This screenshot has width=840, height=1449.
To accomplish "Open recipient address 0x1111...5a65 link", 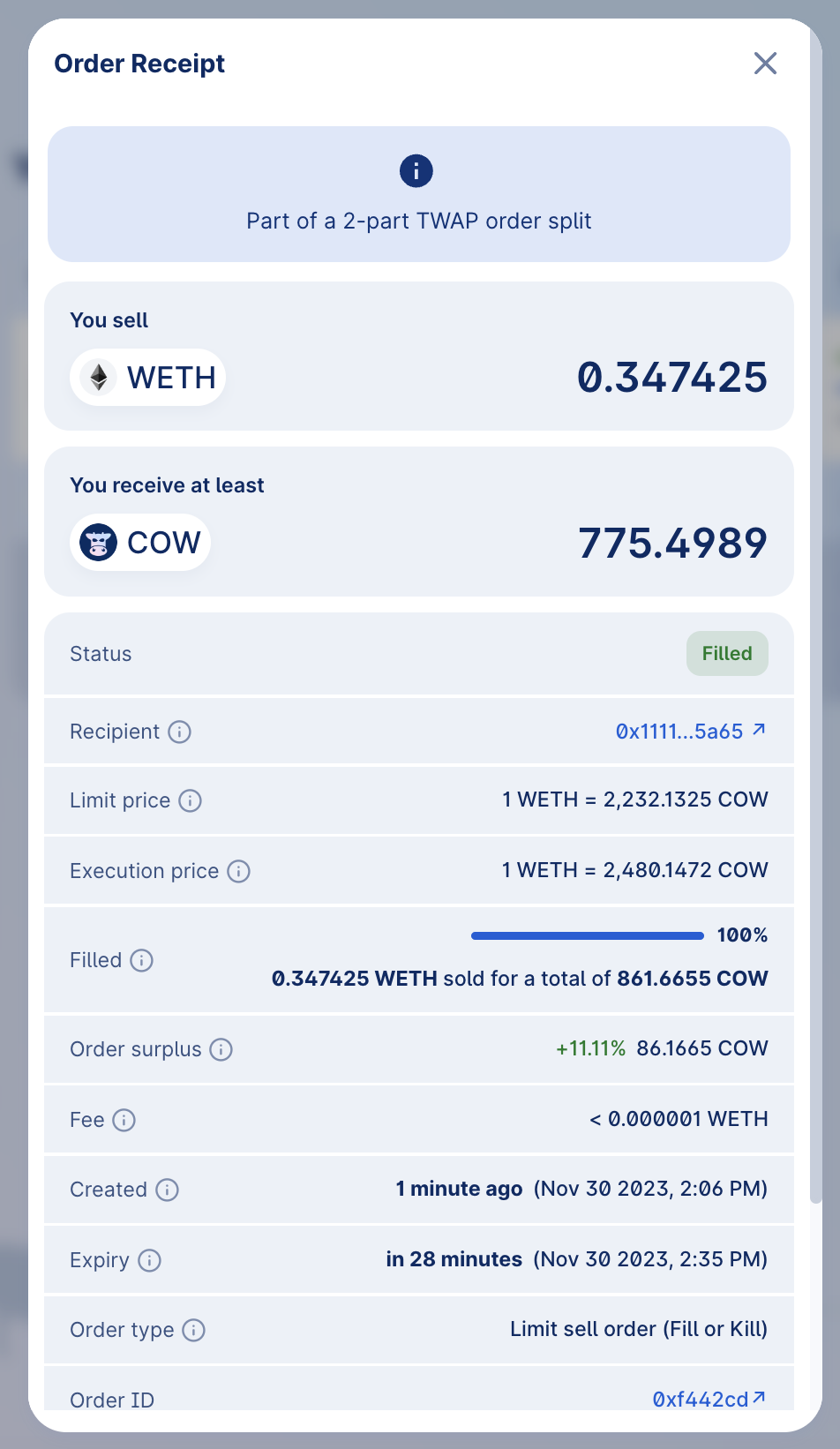I will tap(690, 732).
